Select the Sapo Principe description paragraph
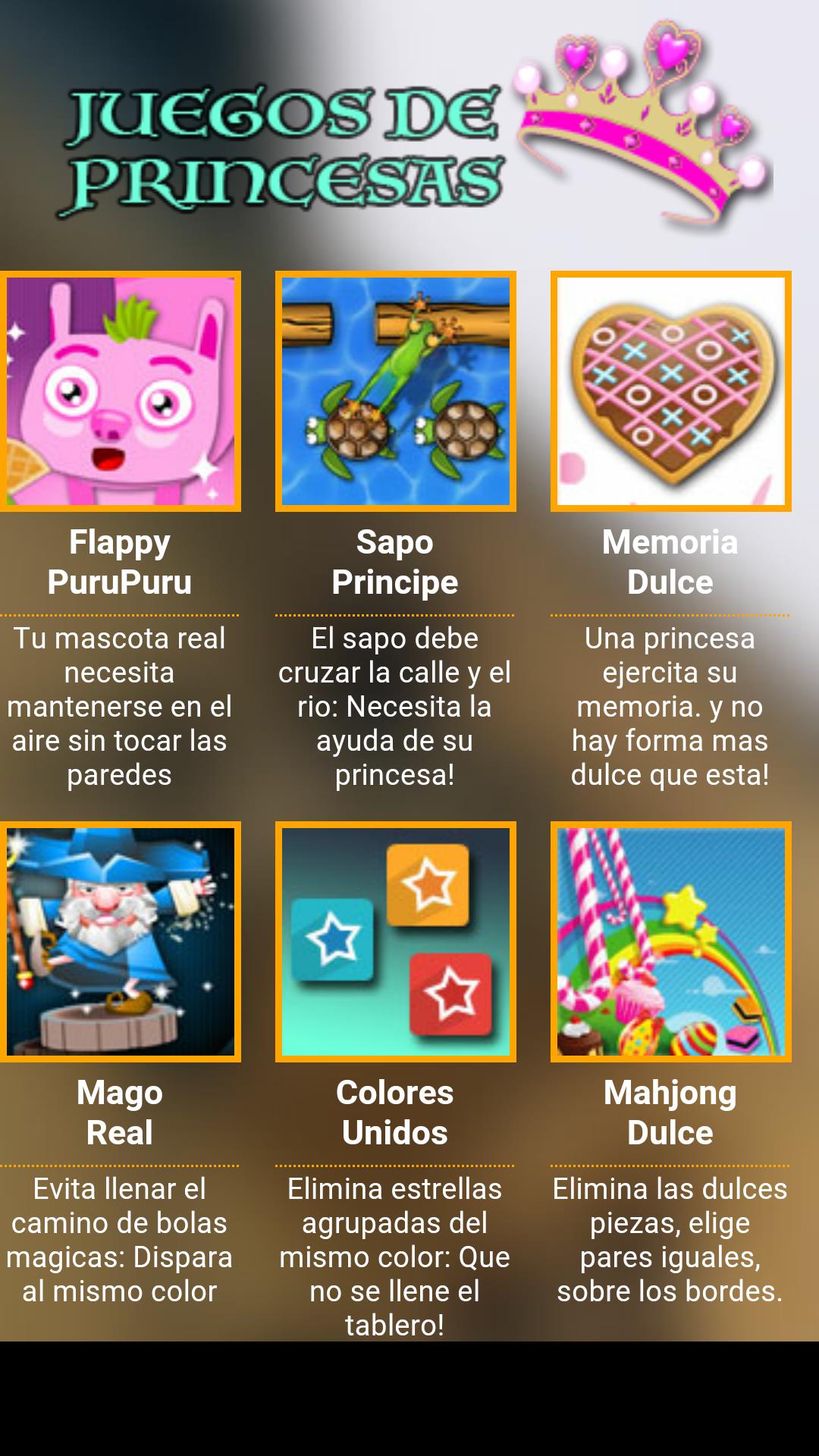Viewport: 819px width, 1456px height. pos(394,708)
